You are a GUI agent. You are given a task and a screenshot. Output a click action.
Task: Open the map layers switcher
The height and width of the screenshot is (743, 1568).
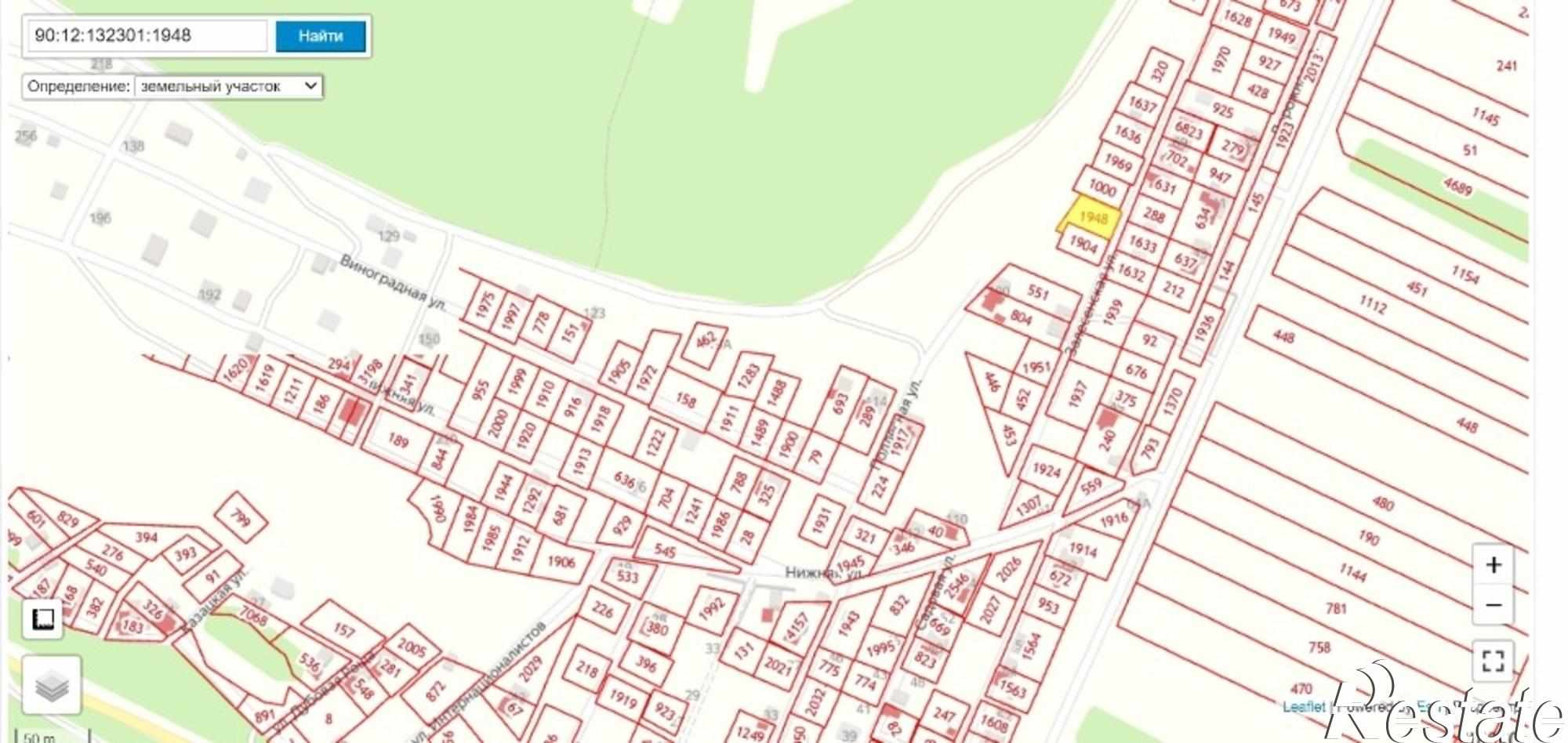coord(52,686)
